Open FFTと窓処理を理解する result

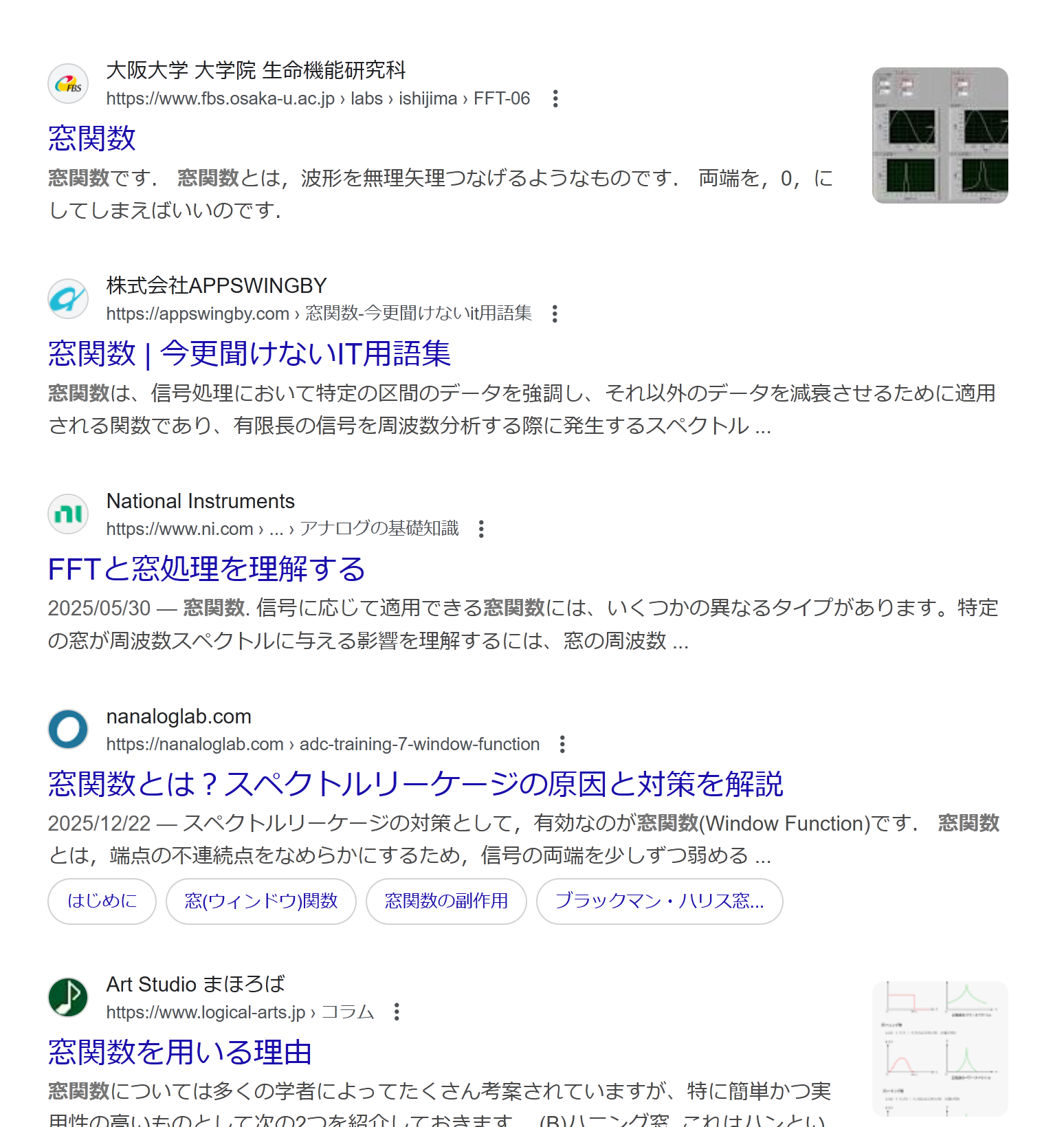pyautogui.click(x=206, y=569)
